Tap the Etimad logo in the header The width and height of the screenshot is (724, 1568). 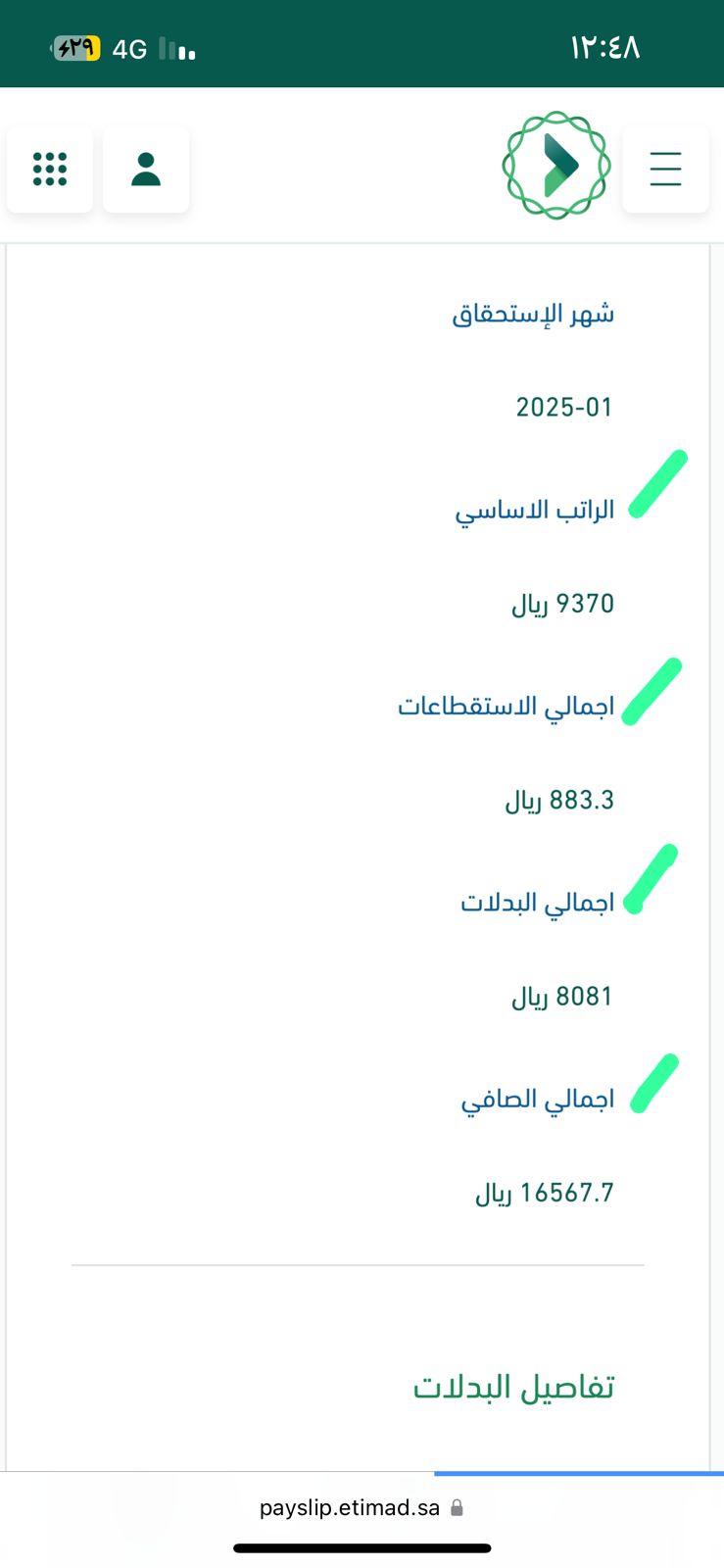pyautogui.click(x=556, y=166)
